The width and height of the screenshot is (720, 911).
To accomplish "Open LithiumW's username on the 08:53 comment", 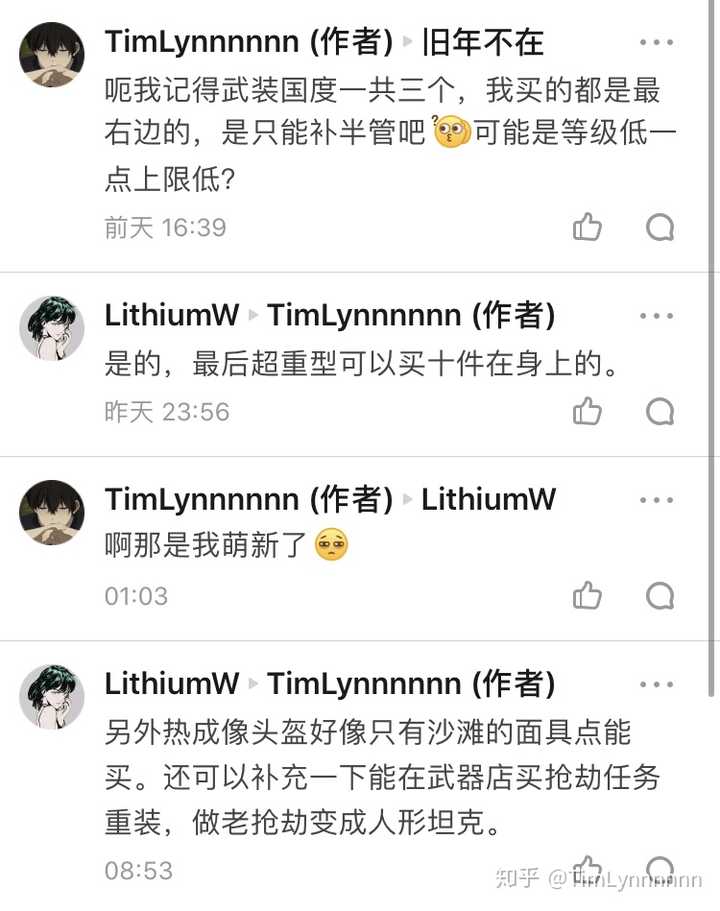I will tap(171, 684).
